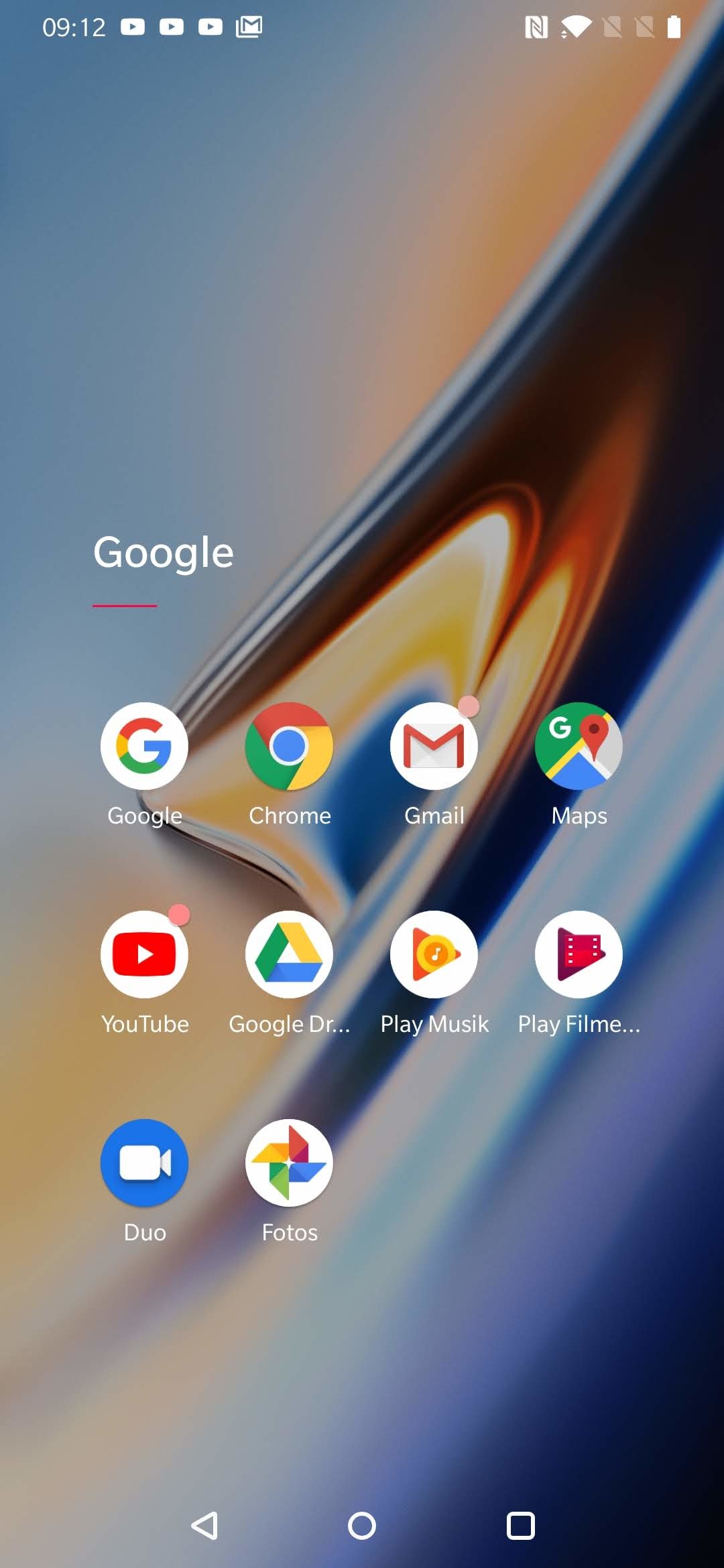Open Fotos app
724x1568 pixels.
click(289, 1163)
